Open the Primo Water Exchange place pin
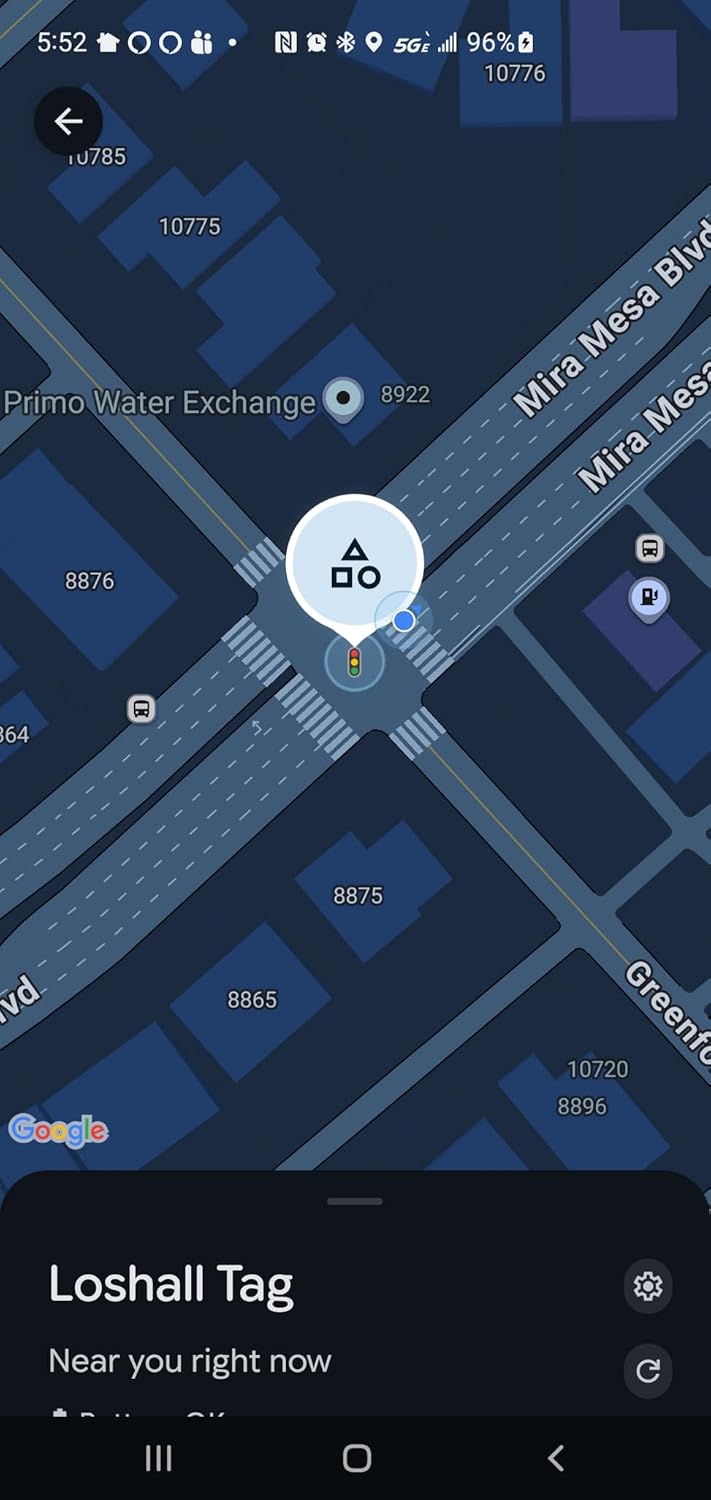Image resolution: width=711 pixels, height=1500 pixels. click(x=345, y=400)
